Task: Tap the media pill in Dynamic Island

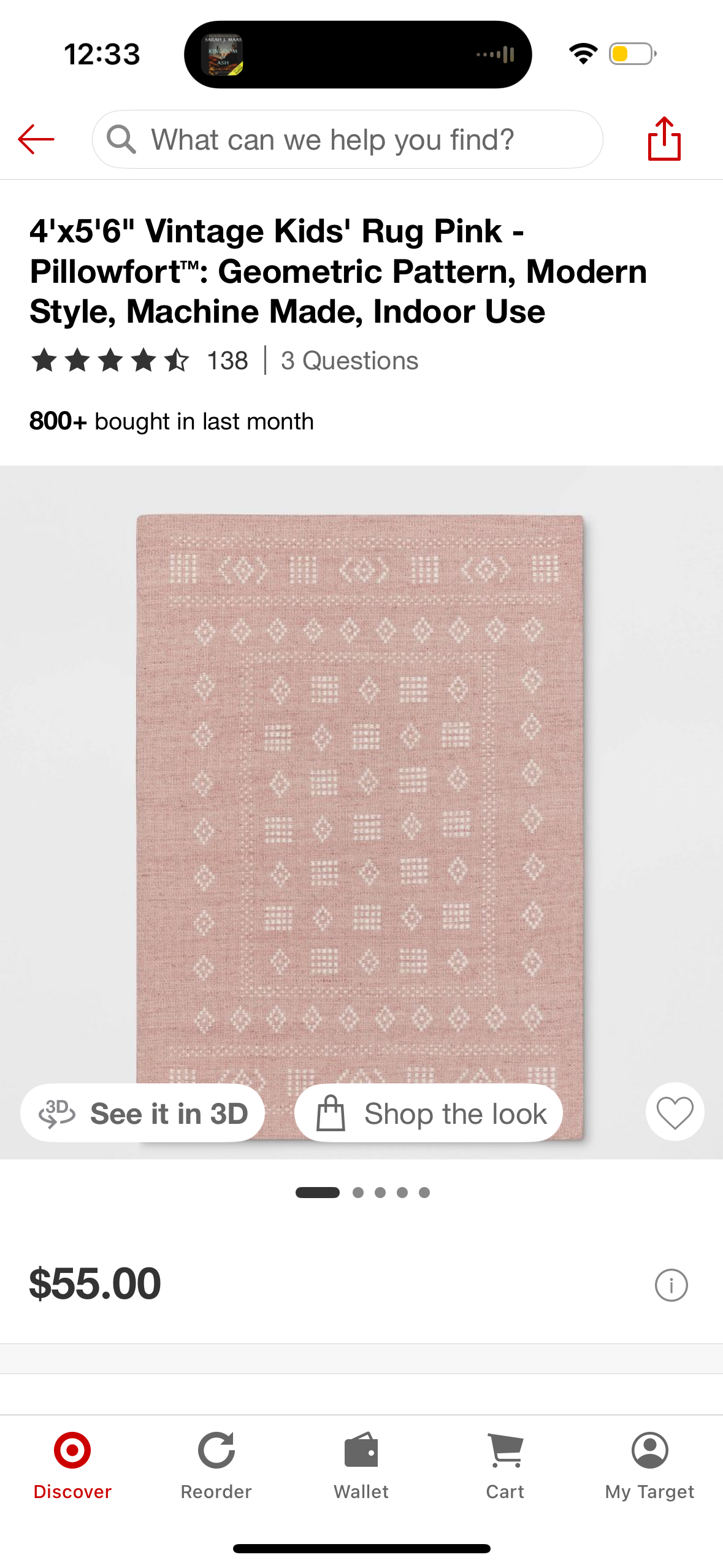Action: coord(358,55)
